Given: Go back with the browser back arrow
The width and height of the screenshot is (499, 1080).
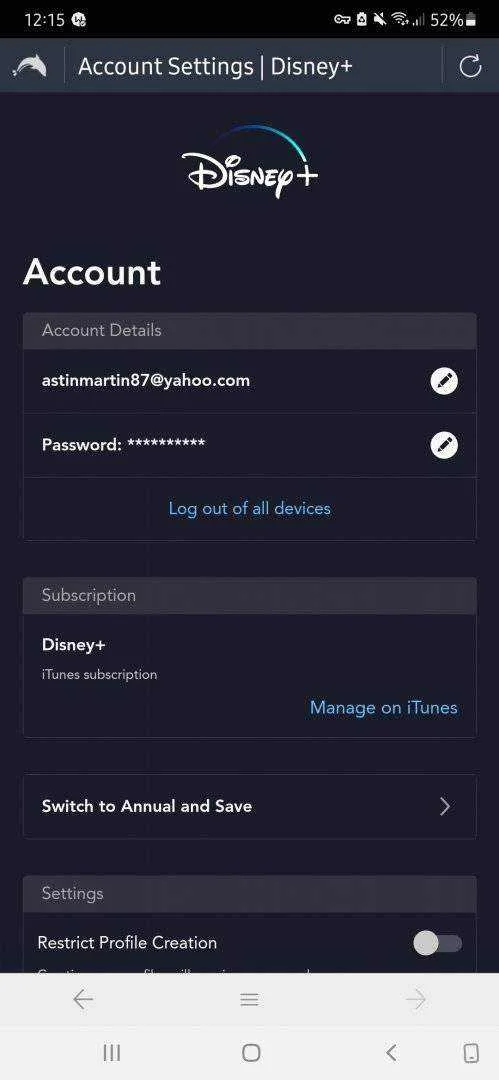Looking at the screenshot, I should (x=83, y=999).
